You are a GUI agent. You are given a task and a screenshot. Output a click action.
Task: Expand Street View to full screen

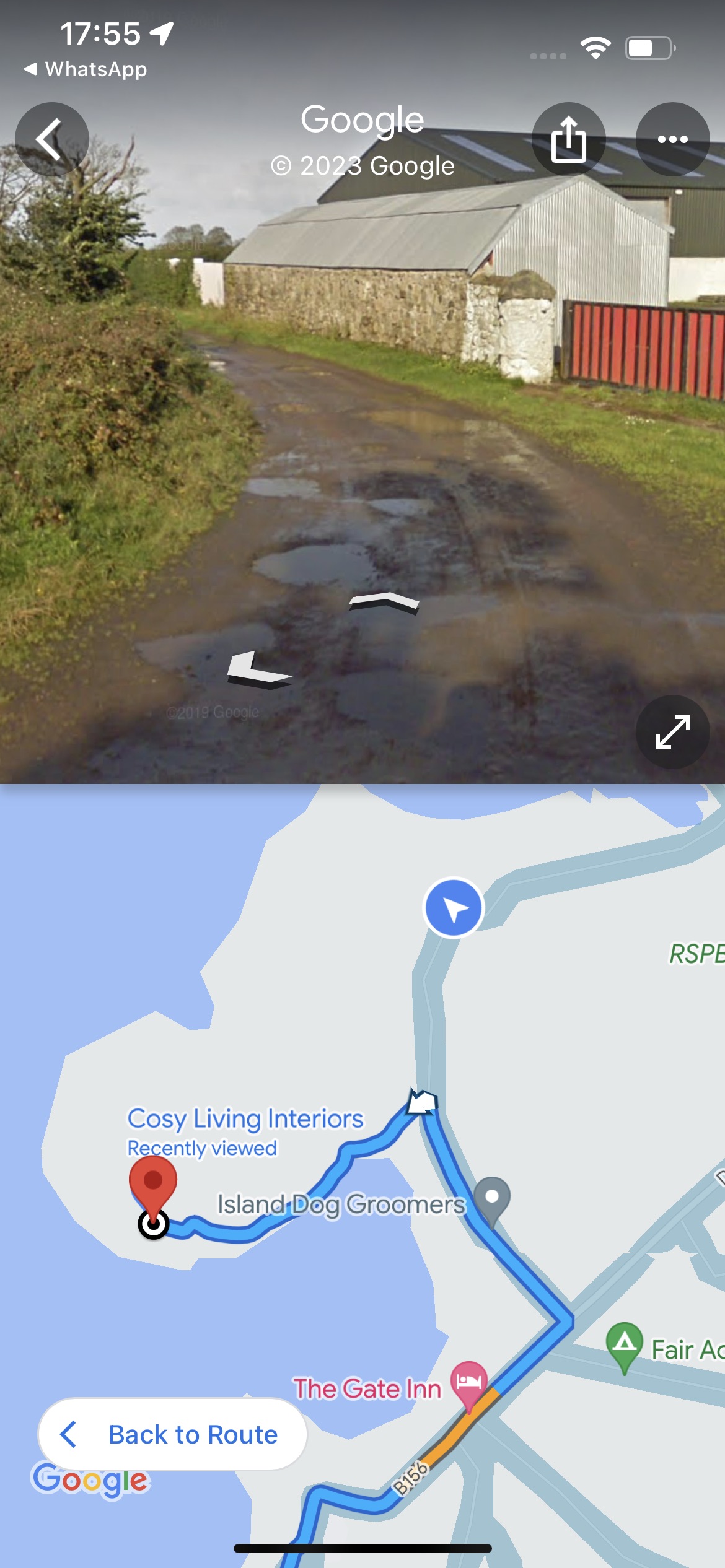click(x=672, y=731)
